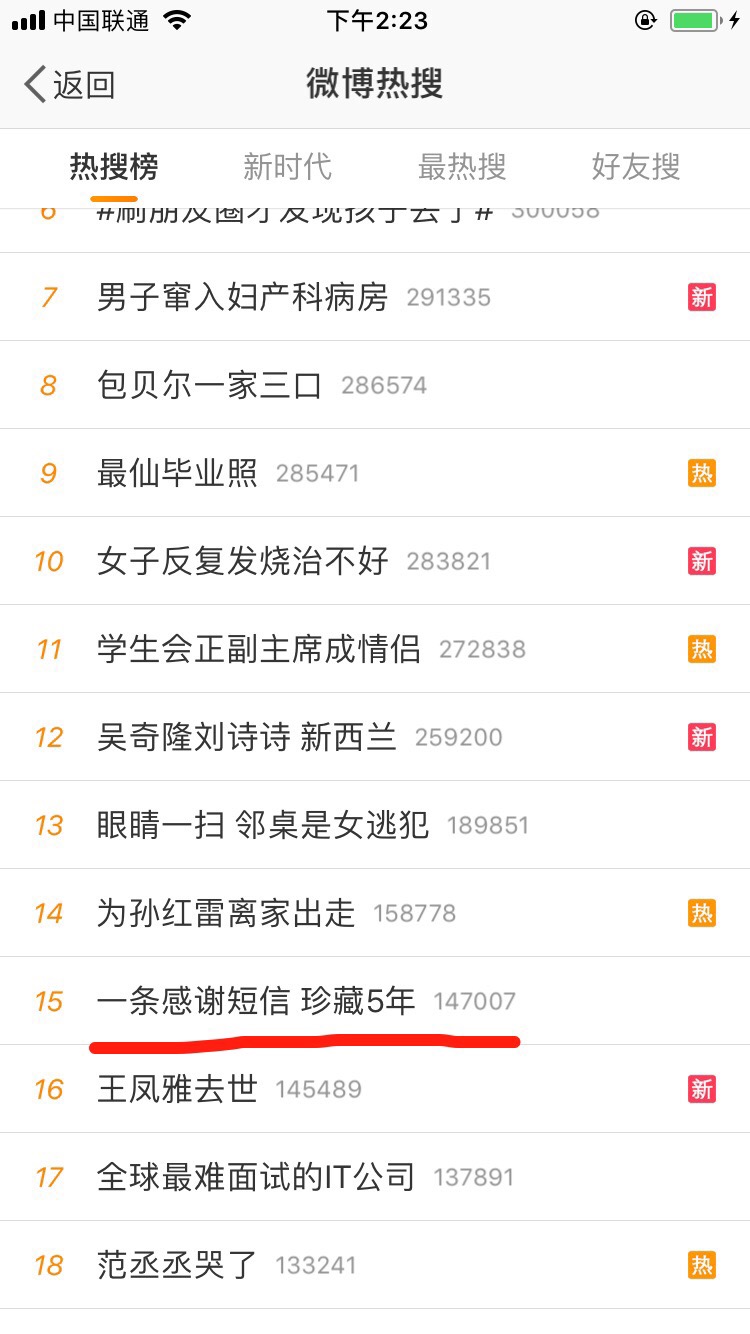Switch to the 好友搜 tab
The height and width of the screenshot is (1334, 750).
point(636,166)
